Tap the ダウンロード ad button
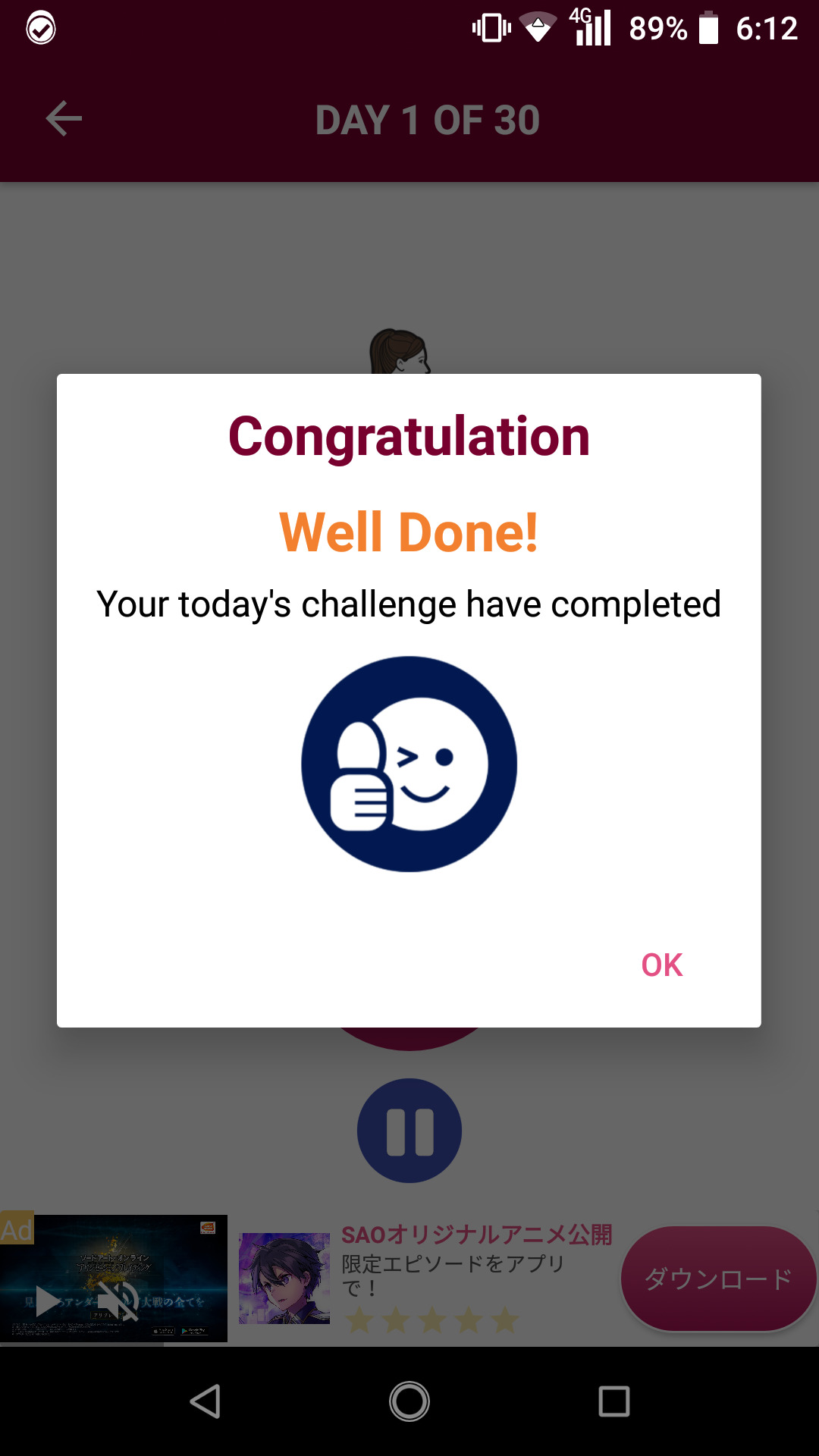Screen dimensions: 819x1456 tap(717, 1279)
